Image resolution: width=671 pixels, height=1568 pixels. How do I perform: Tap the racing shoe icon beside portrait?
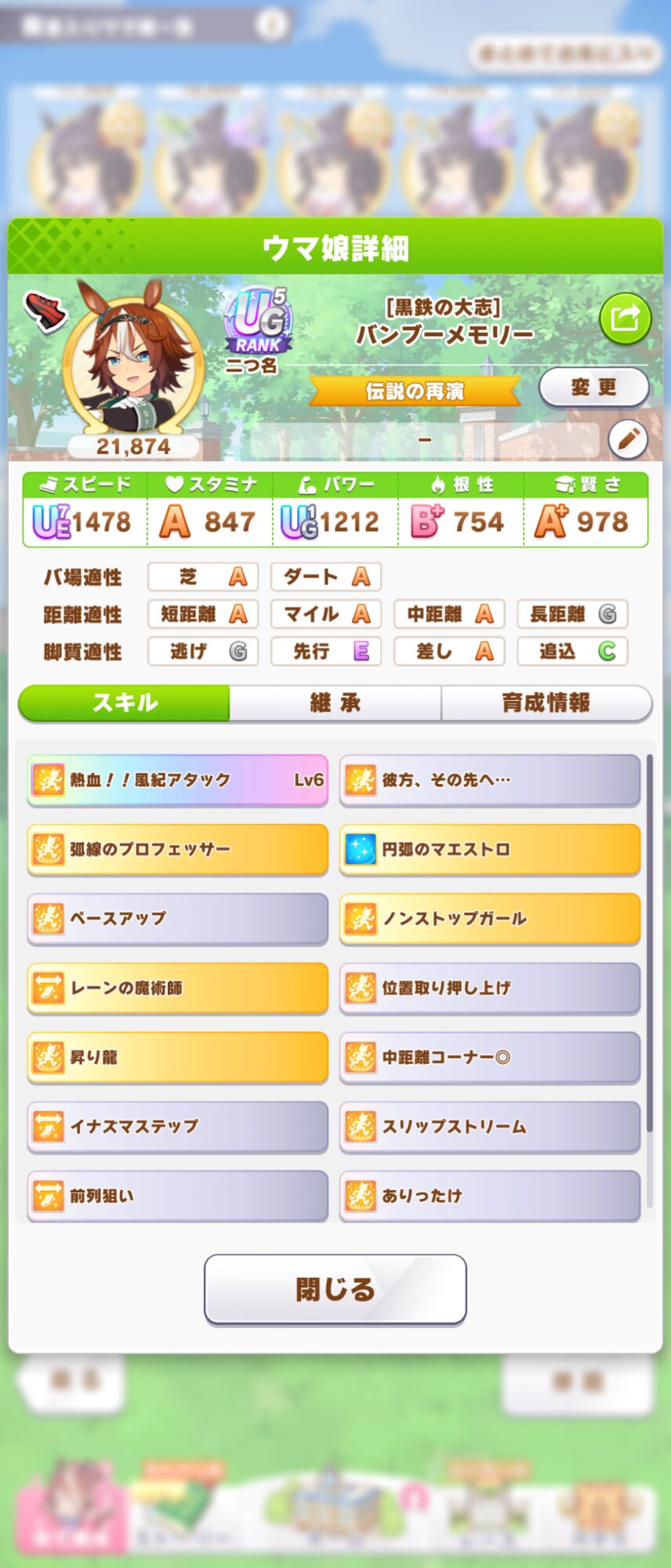pyautogui.click(x=45, y=311)
